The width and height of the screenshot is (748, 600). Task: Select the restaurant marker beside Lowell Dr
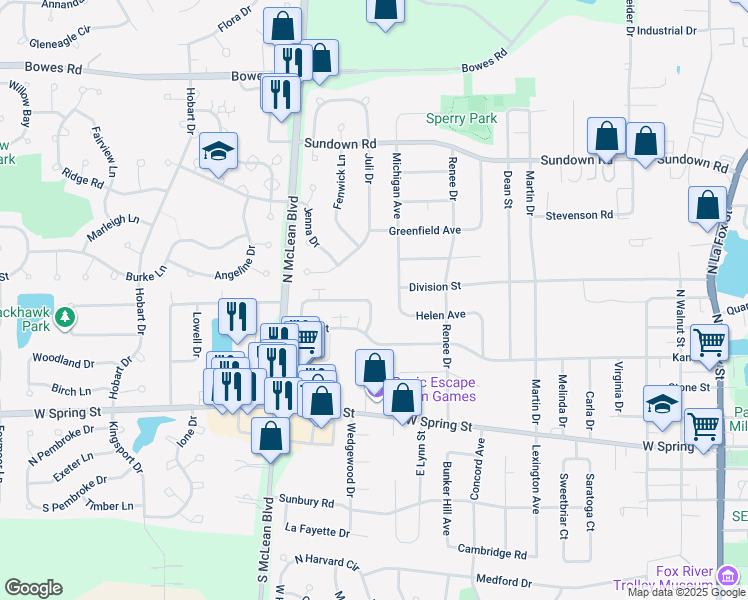point(238,318)
